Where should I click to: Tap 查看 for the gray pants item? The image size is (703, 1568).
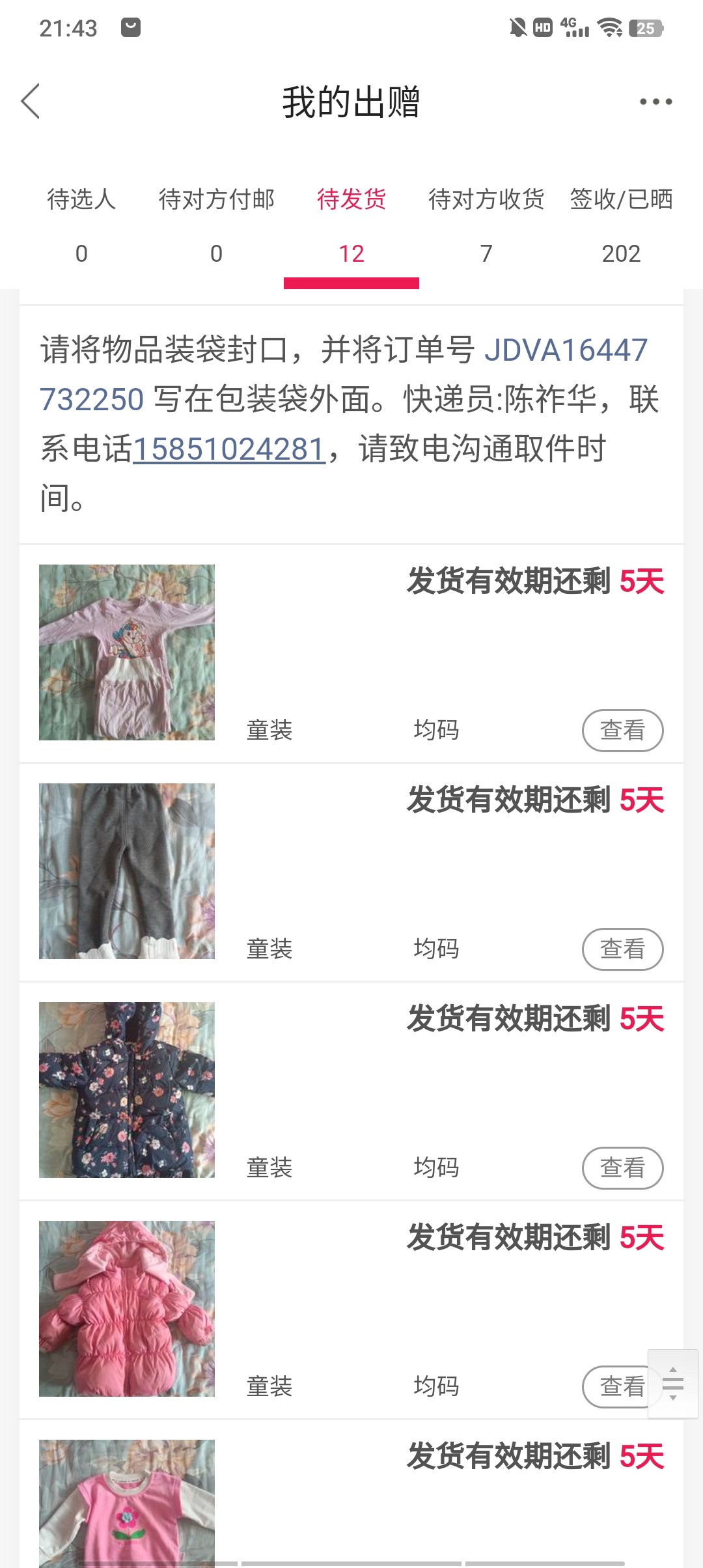coord(622,949)
